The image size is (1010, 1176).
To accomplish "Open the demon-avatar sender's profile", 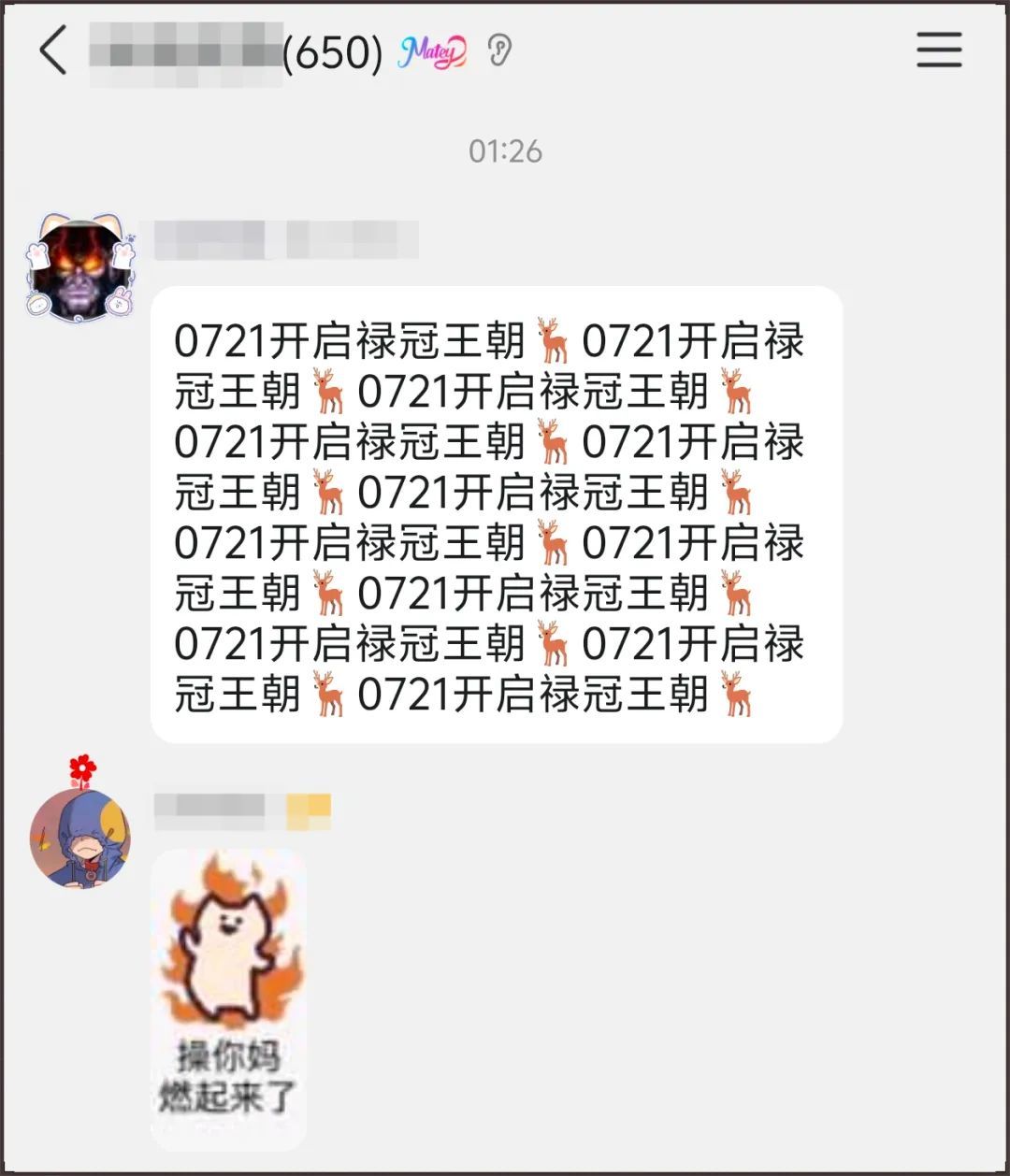I will pyautogui.click(x=79, y=268).
